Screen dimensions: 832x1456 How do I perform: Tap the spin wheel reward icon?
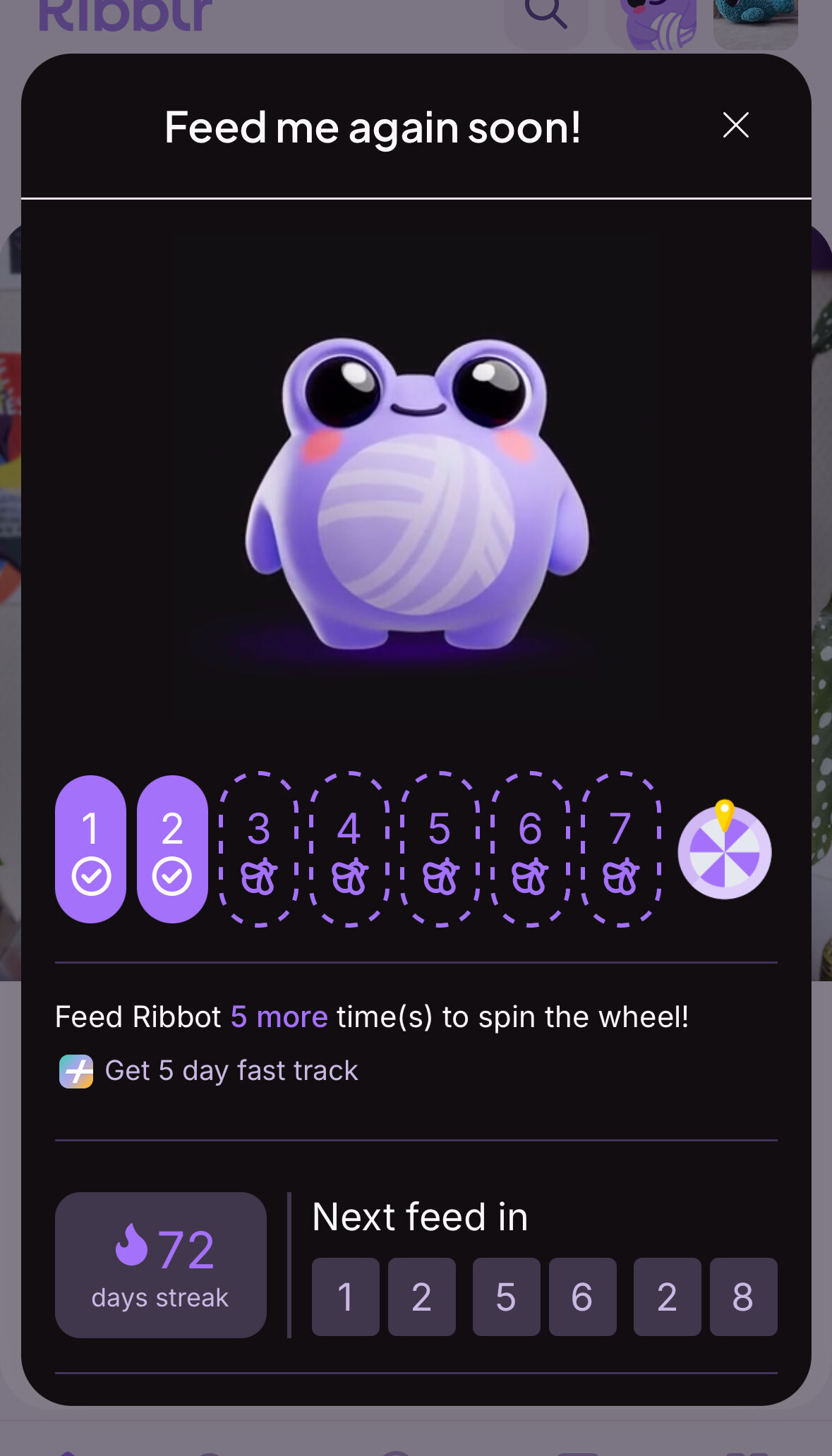[724, 849]
